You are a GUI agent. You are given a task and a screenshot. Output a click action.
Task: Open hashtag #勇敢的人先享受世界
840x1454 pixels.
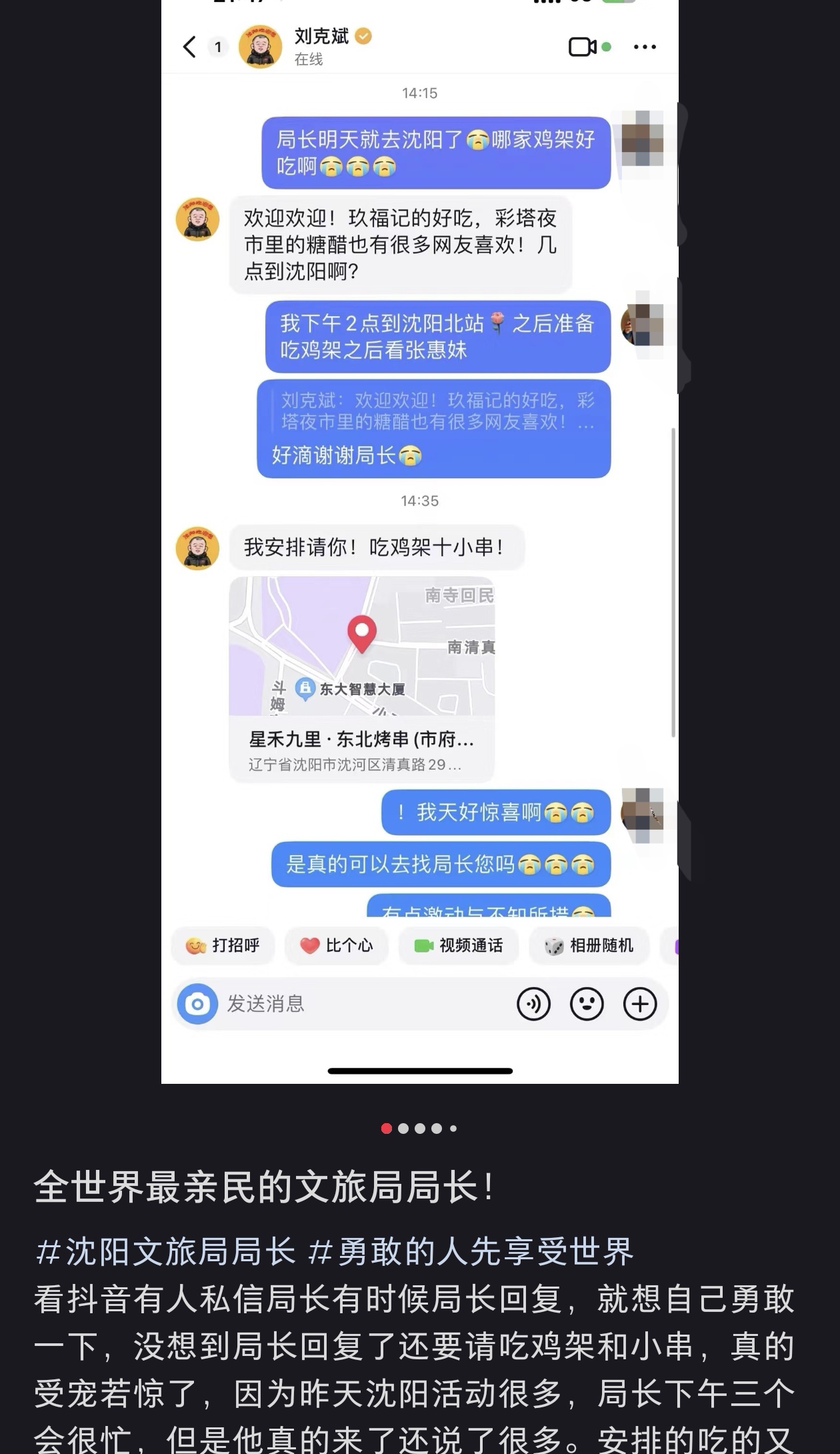(x=471, y=1251)
